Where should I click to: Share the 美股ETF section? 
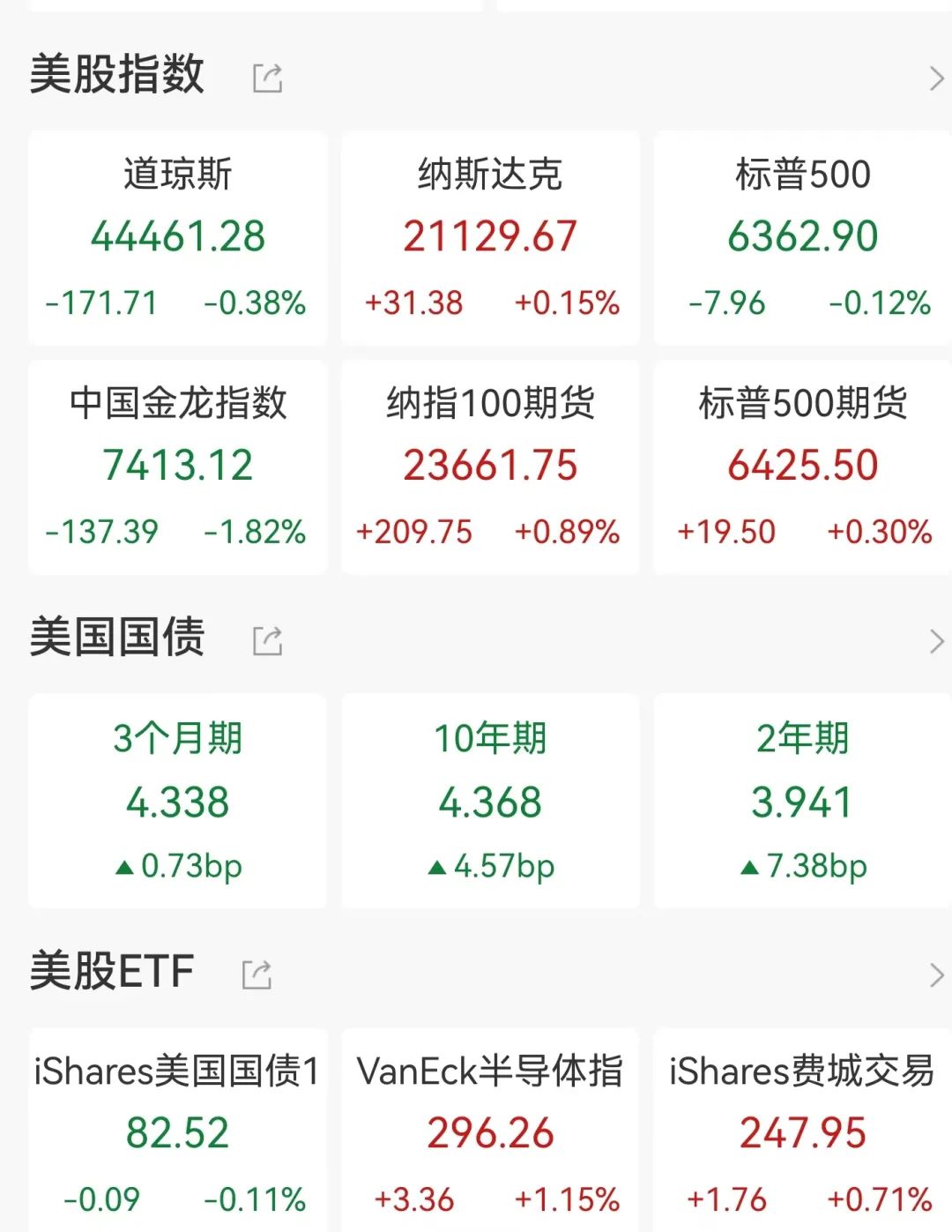[x=257, y=974]
